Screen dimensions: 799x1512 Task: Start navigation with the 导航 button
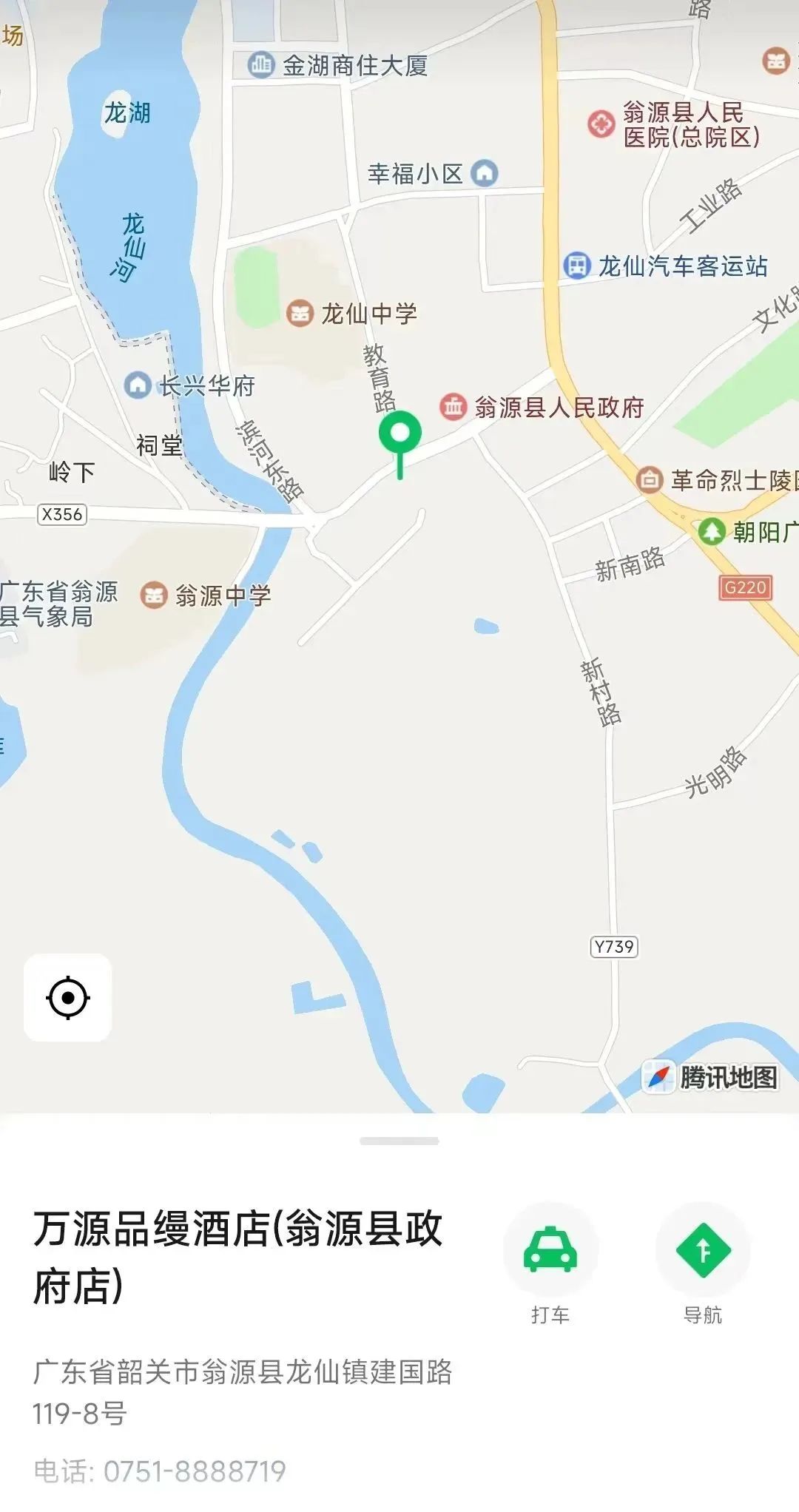click(x=703, y=1250)
